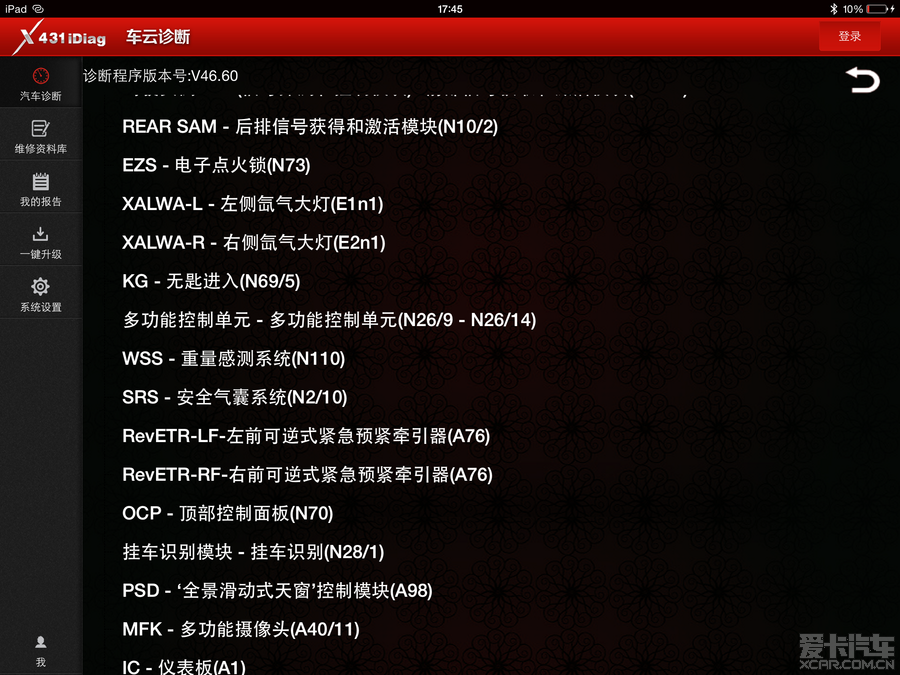This screenshot has height=675, width=900.
Task: Select WSS 重量感测系统
Action: pos(233,359)
